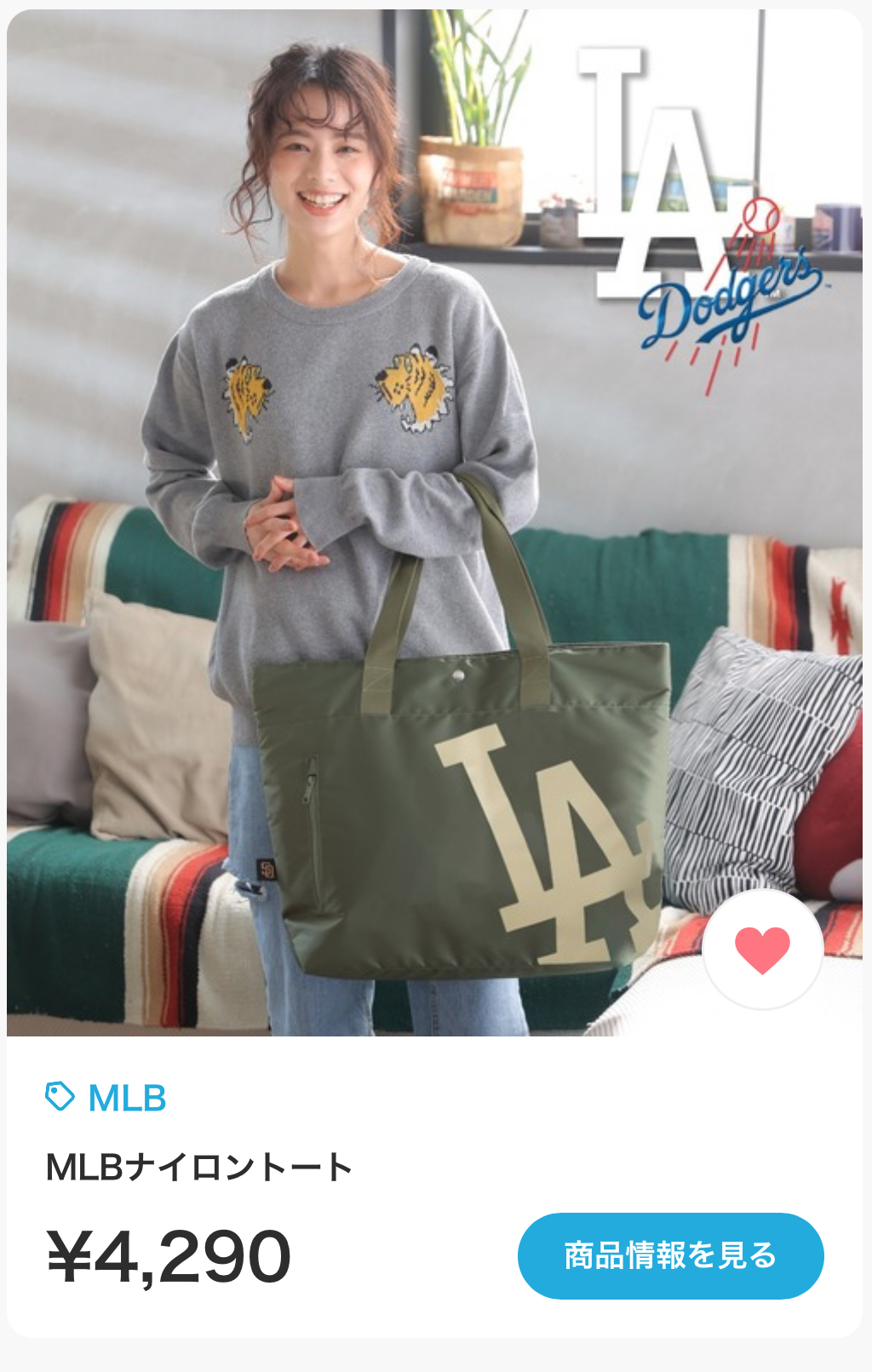Tap the 商品情報を見る button
Viewport: 872px width, 1372px height.
pyautogui.click(x=670, y=1255)
